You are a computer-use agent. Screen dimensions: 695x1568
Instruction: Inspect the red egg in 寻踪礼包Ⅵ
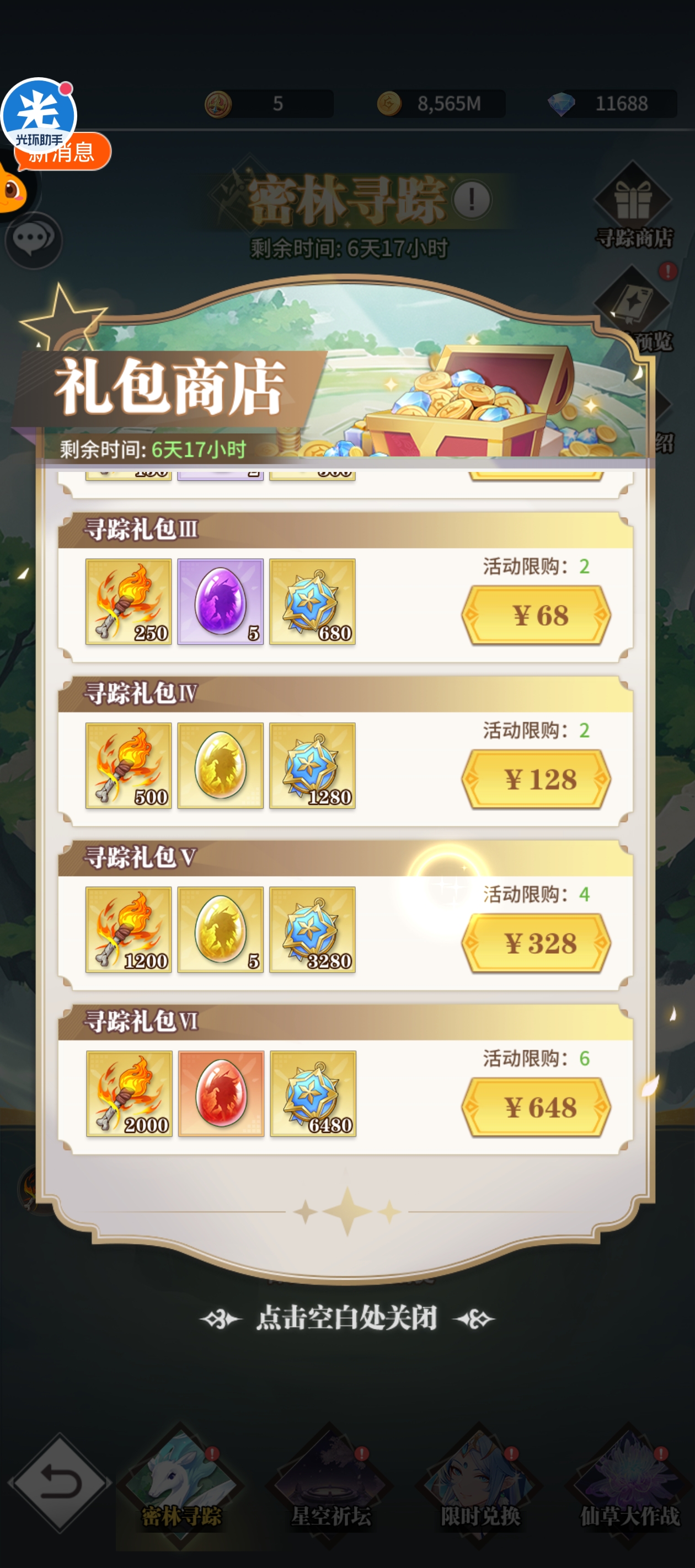(221, 1093)
